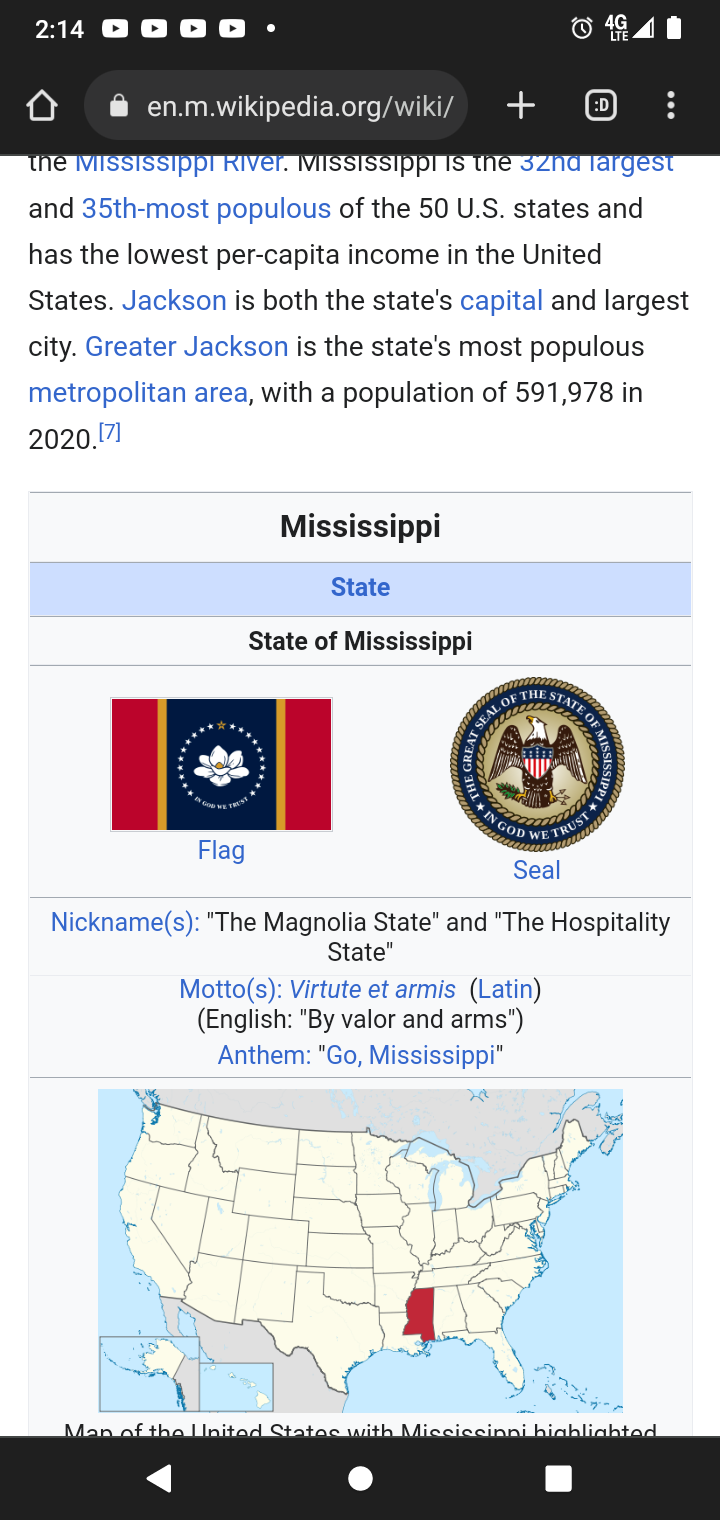Open a new browser tab
The width and height of the screenshot is (720, 1520).
click(521, 105)
